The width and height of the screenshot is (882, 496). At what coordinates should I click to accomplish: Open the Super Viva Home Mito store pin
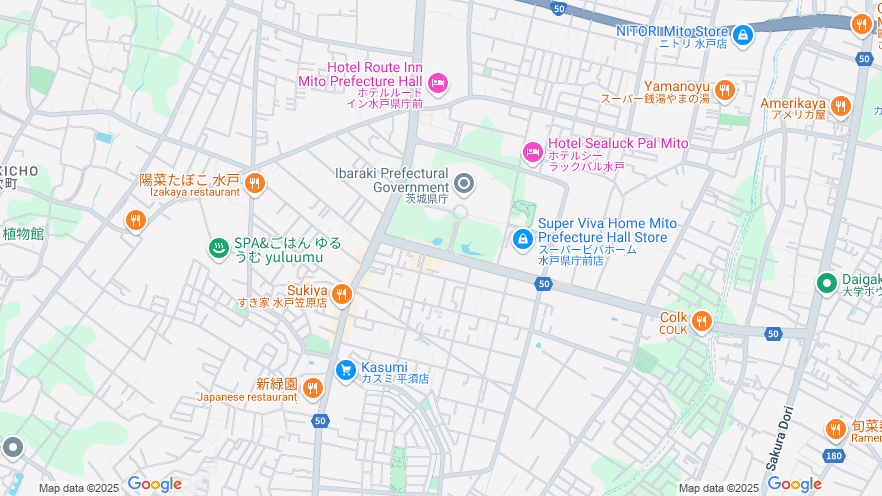click(522, 239)
